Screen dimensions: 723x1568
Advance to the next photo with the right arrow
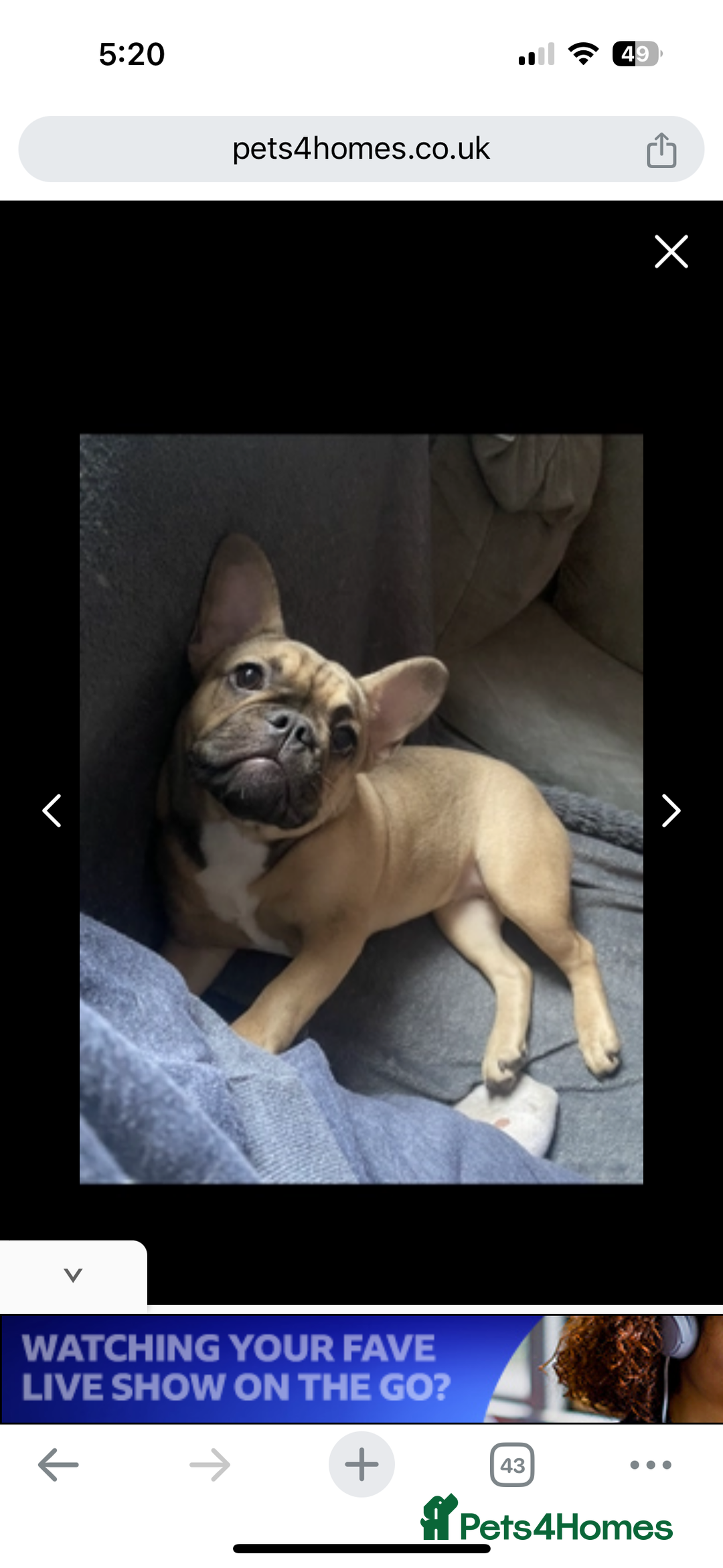671,810
